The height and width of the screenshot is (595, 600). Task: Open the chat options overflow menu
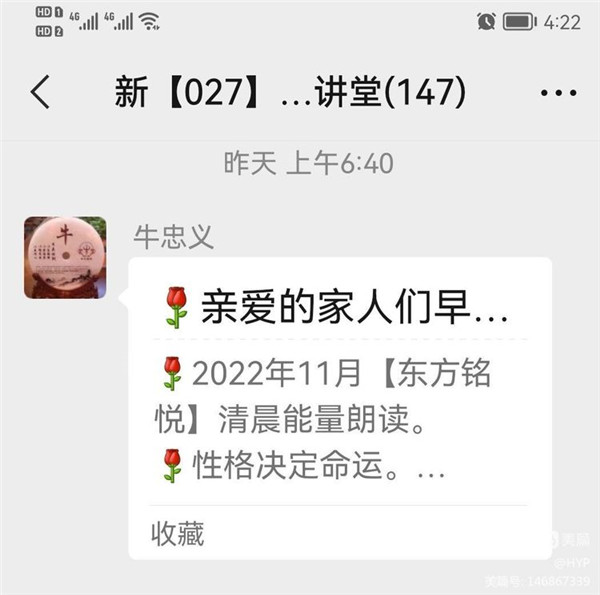pos(558,93)
